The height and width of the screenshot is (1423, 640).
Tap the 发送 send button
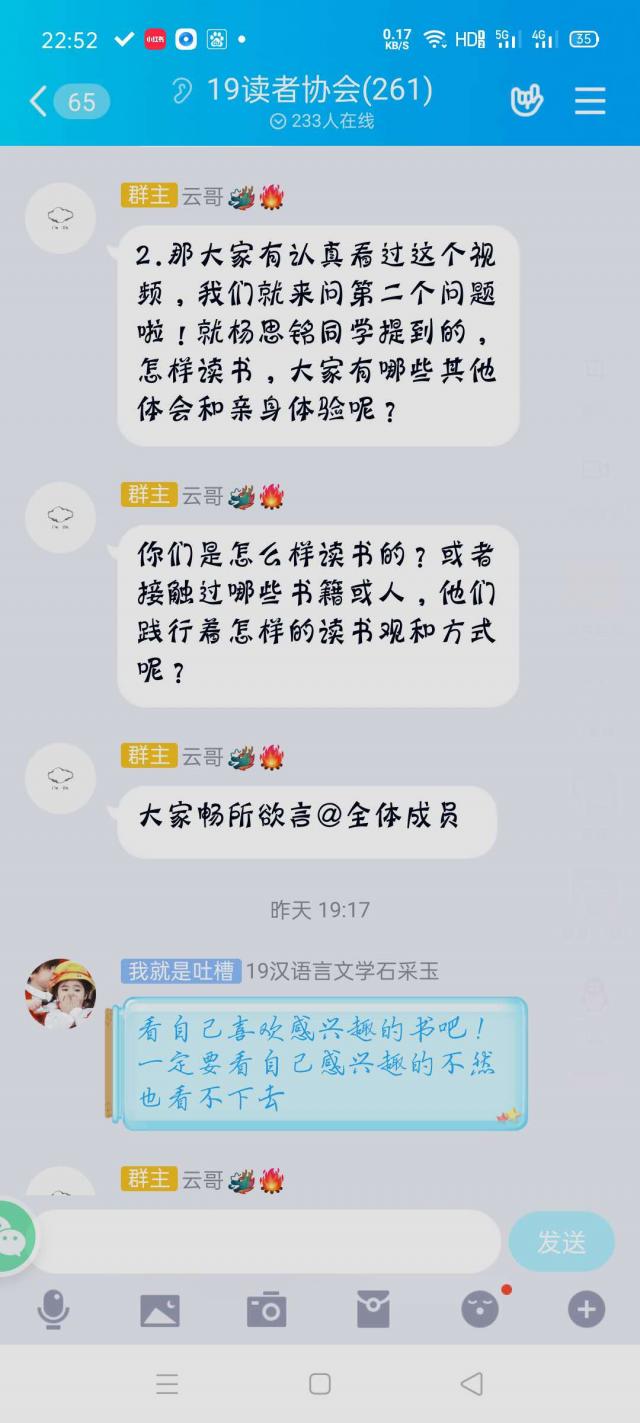561,1242
